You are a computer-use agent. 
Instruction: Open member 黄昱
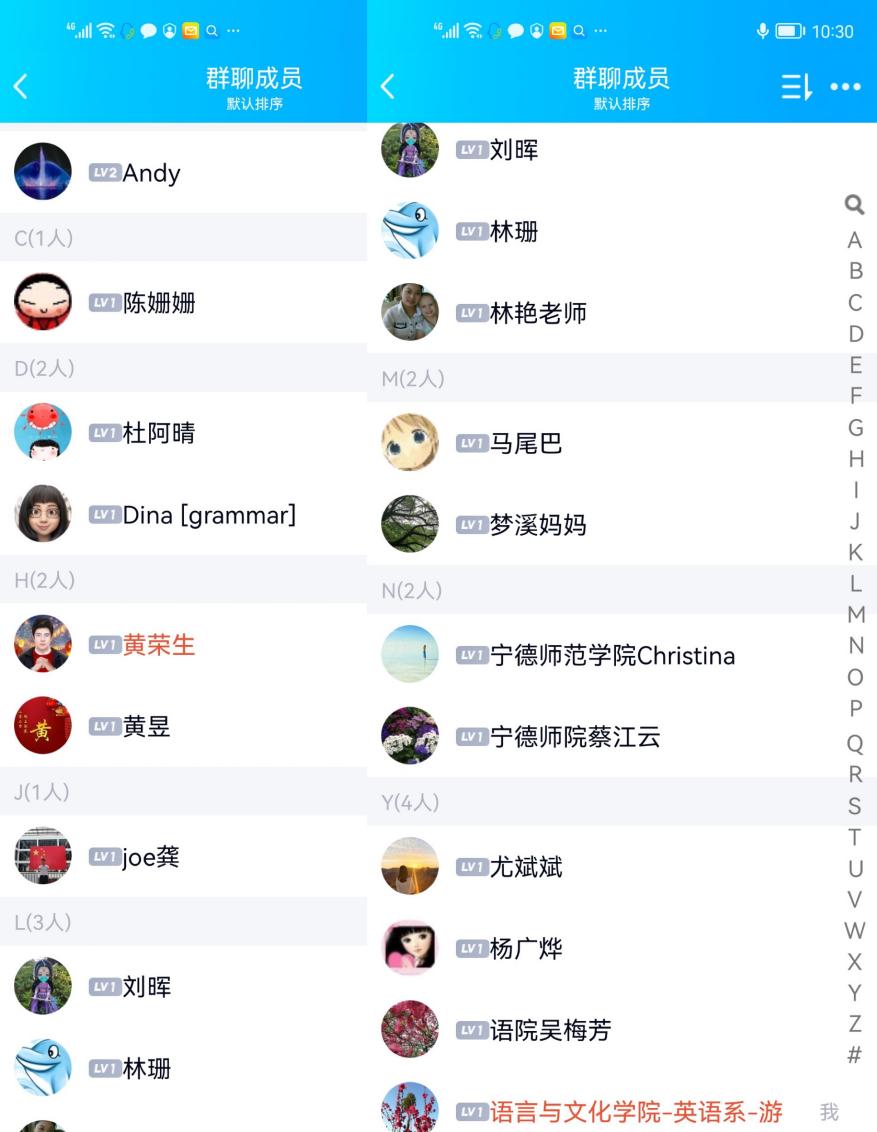click(146, 727)
